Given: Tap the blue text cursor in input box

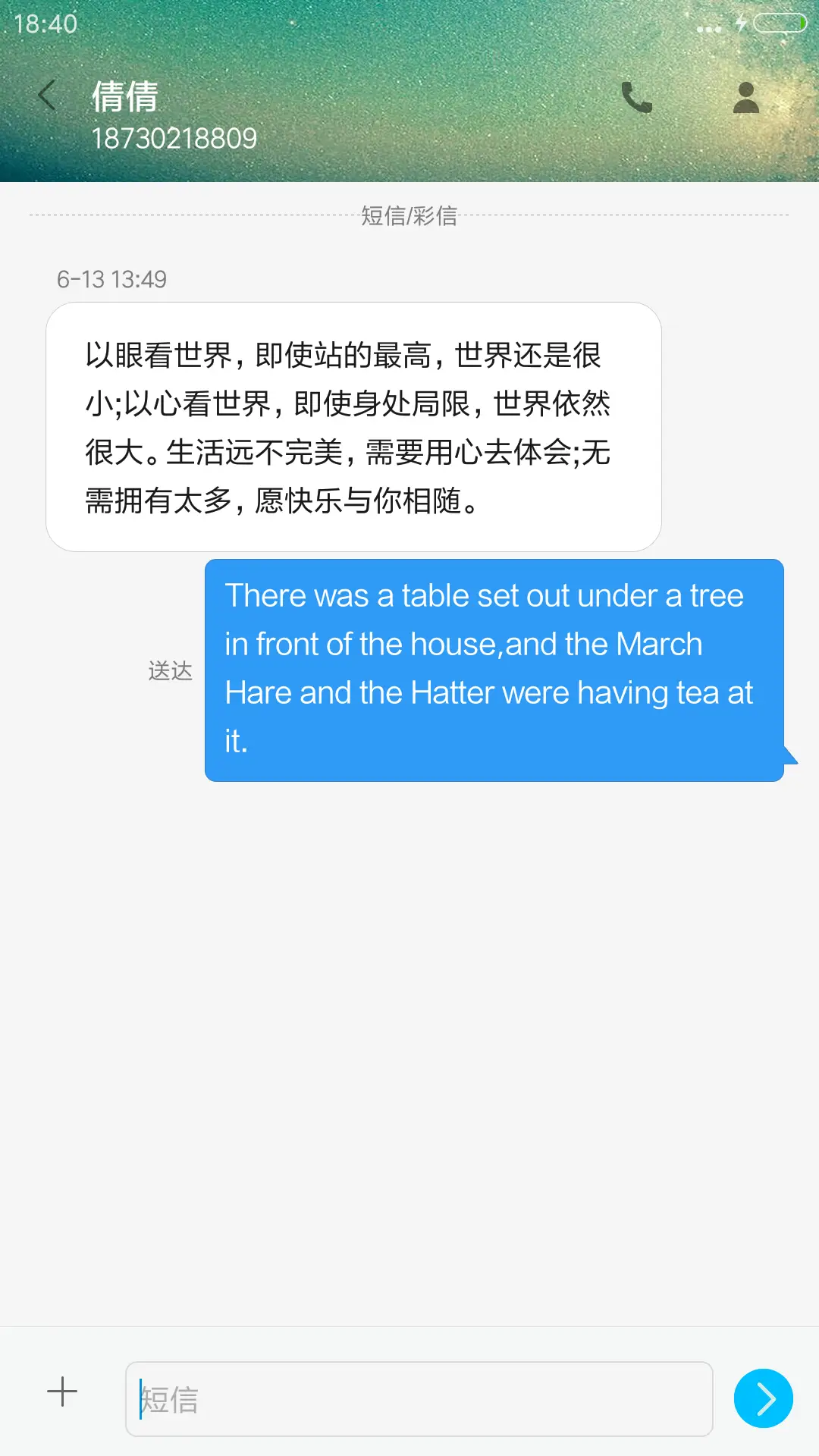Looking at the screenshot, I should tap(140, 1399).
